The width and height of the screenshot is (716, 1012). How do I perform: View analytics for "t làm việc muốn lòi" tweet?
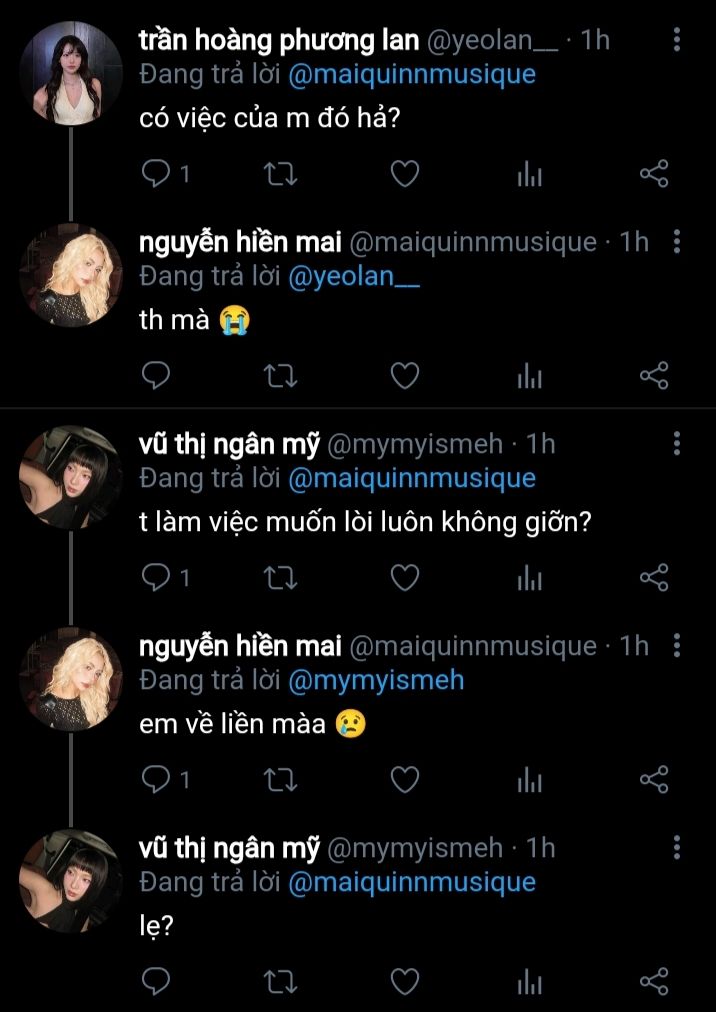[529, 578]
